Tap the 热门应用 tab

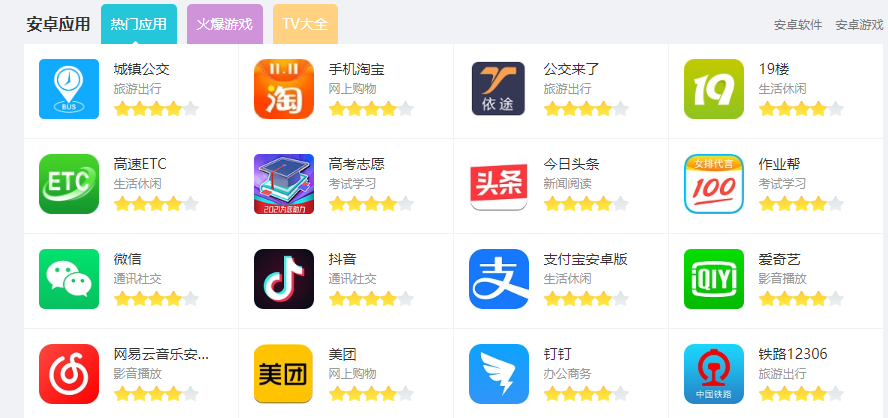139,24
